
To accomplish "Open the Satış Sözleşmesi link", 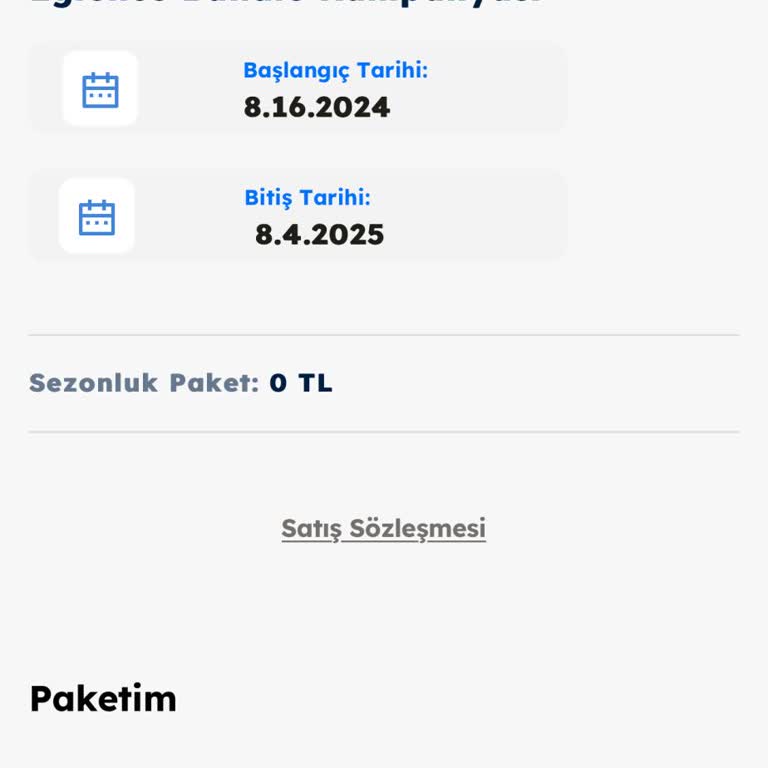I will point(383,528).
